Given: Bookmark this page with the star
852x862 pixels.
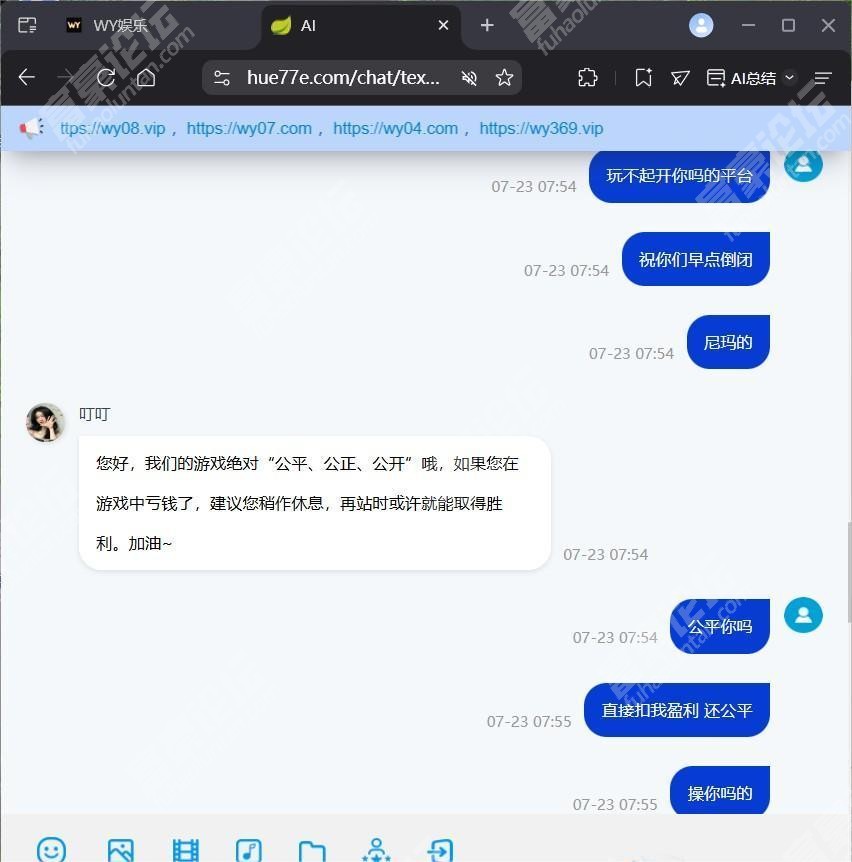Looking at the screenshot, I should click(505, 78).
